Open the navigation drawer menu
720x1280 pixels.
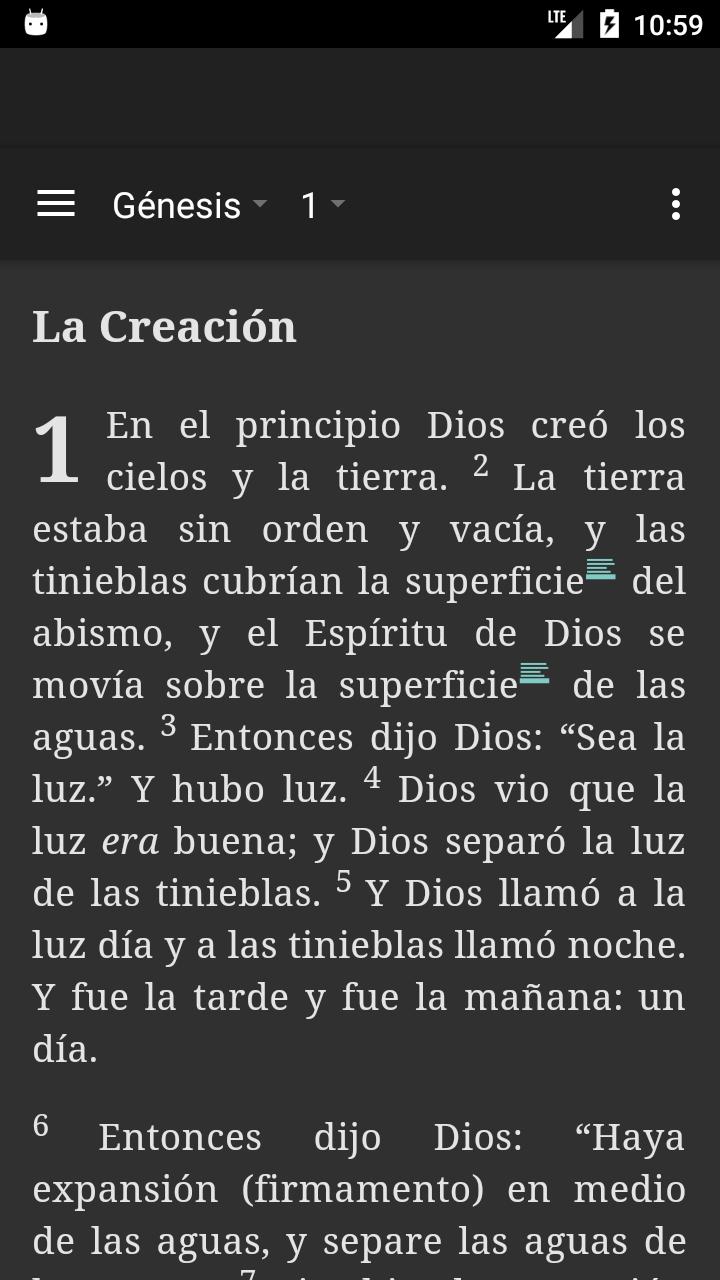click(x=56, y=204)
